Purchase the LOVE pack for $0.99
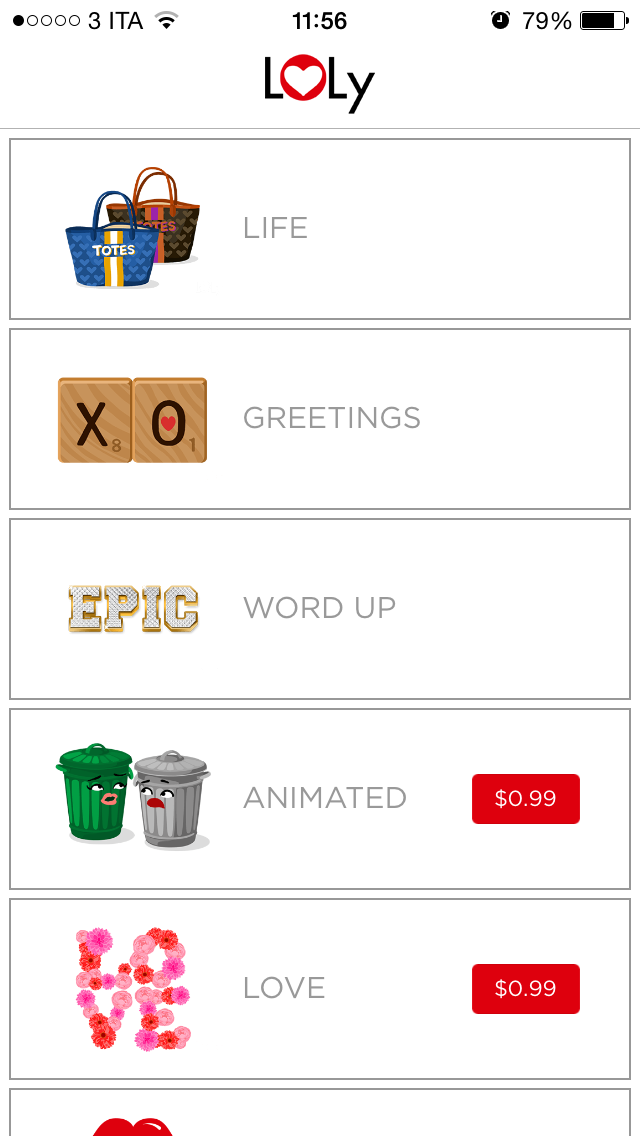The image size is (640, 1136). [525, 989]
